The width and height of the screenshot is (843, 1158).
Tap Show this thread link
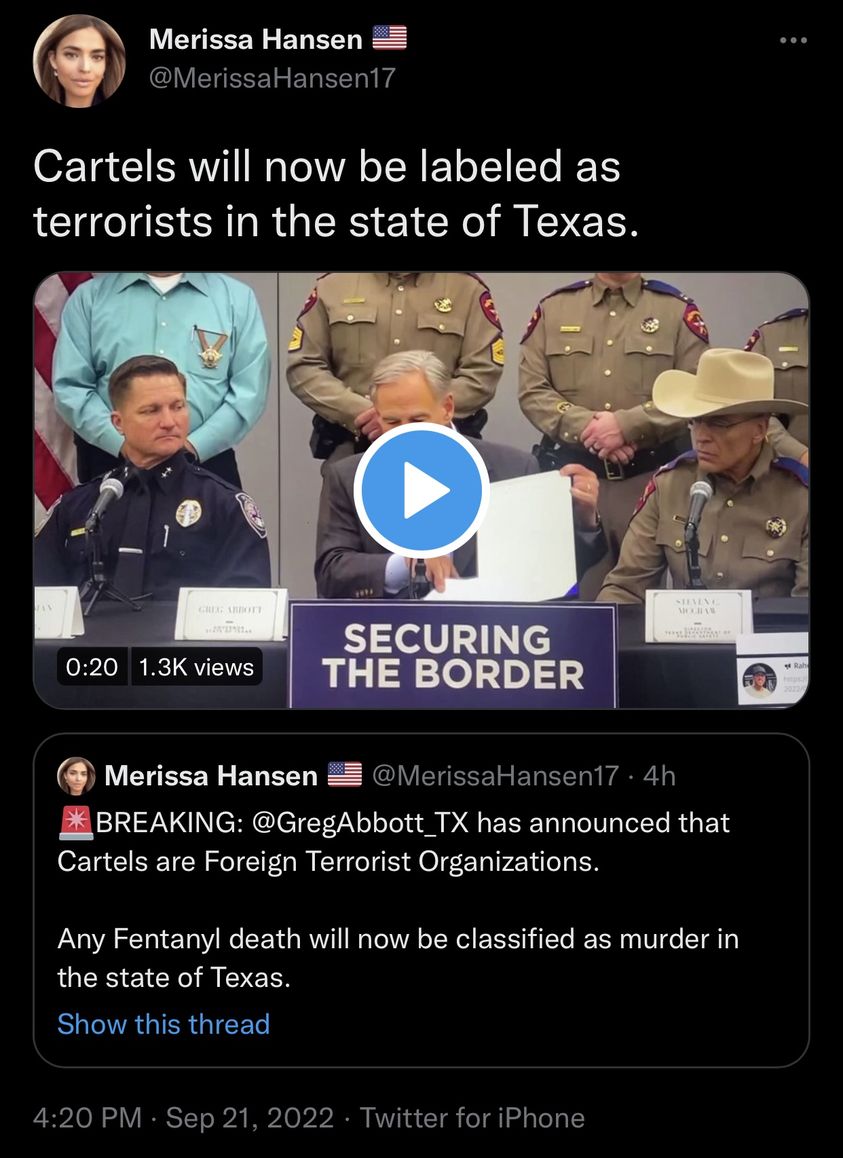163,1024
